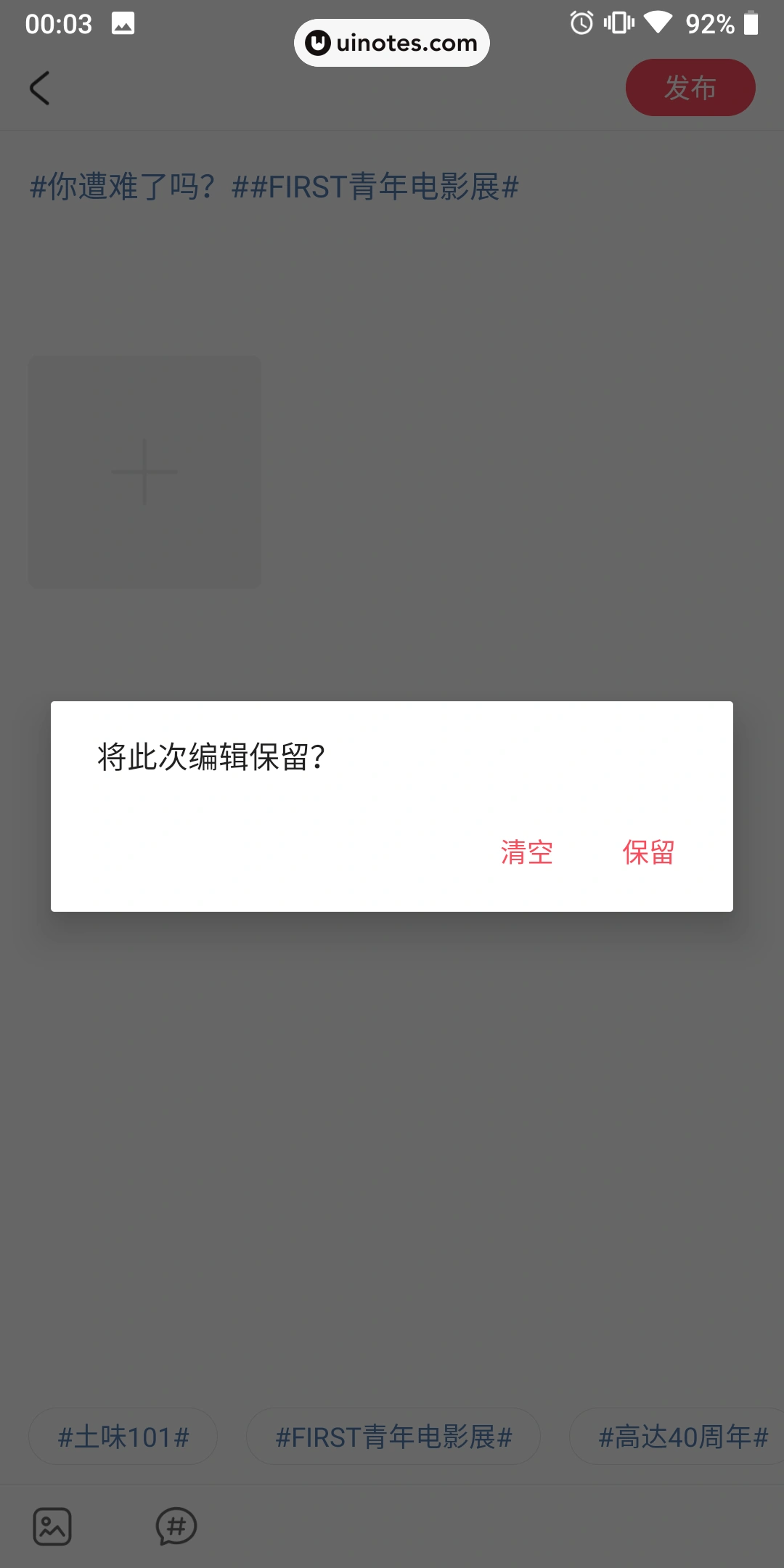The height and width of the screenshot is (1568, 784).
Task: Tap the 发布 publish button
Action: pos(690,88)
